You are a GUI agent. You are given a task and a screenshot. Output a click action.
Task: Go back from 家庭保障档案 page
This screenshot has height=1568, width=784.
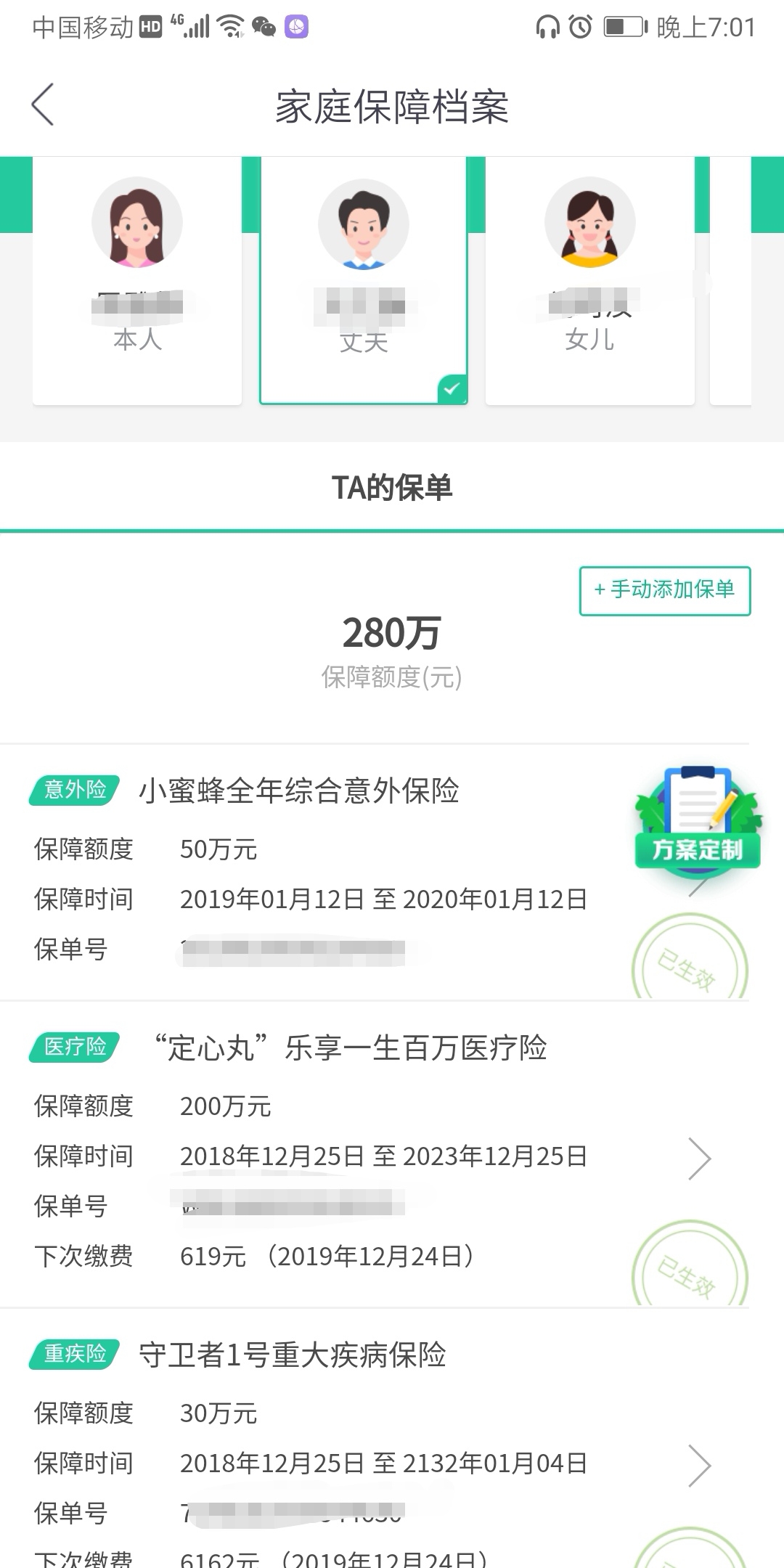click(x=43, y=105)
